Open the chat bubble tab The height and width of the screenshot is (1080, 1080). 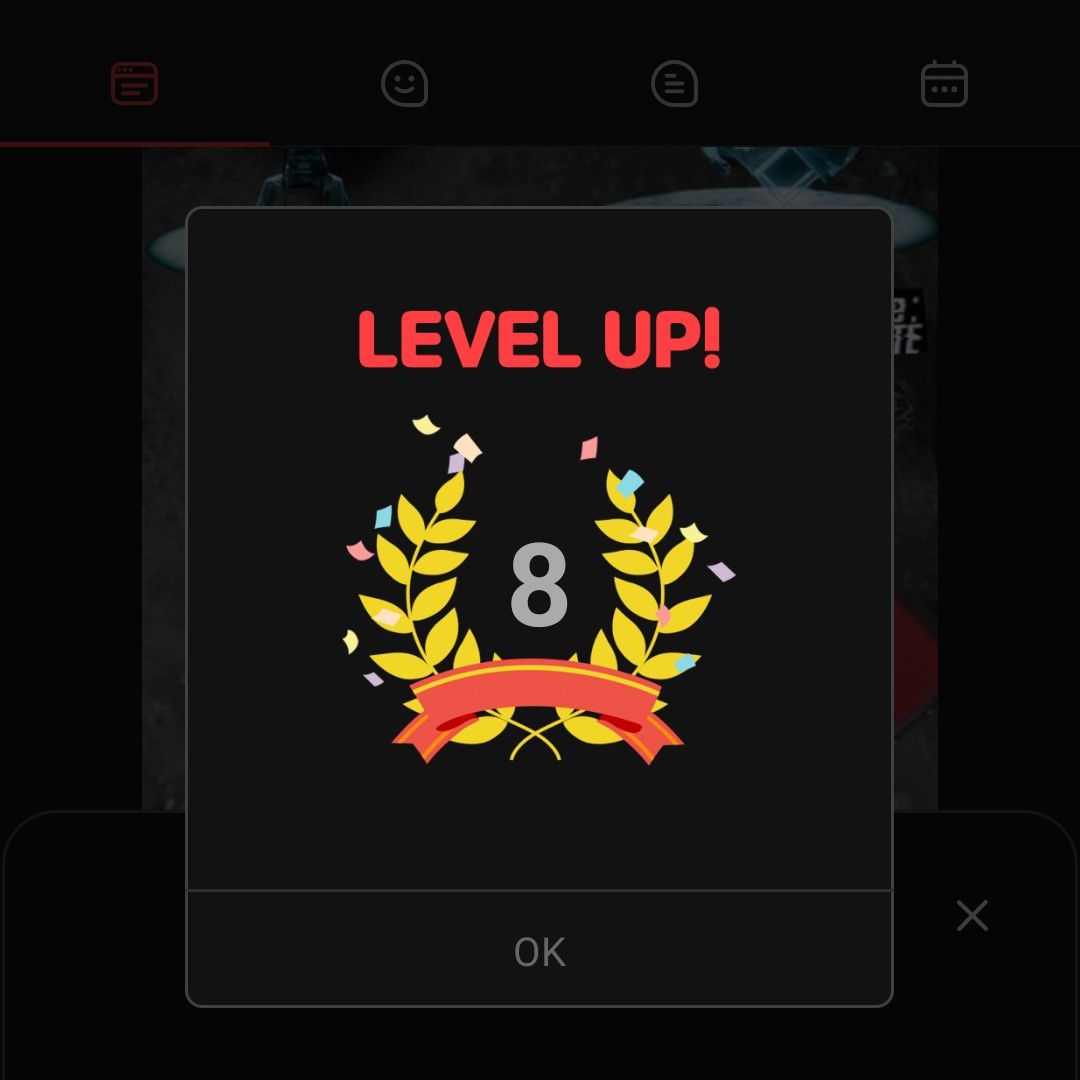pyautogui.click(x=674, y=83)
